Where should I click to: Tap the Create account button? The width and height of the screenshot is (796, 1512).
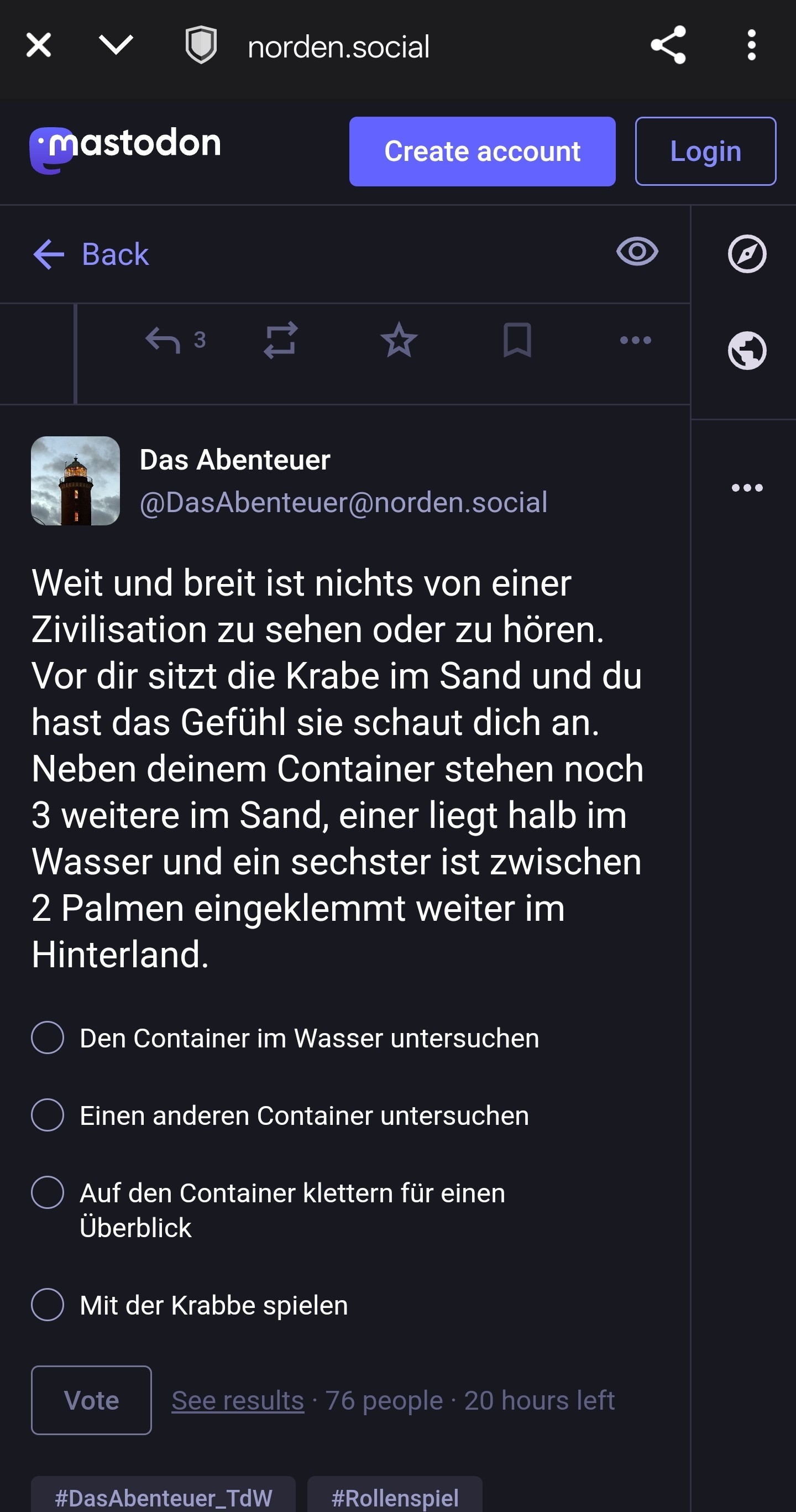point(481,152)
